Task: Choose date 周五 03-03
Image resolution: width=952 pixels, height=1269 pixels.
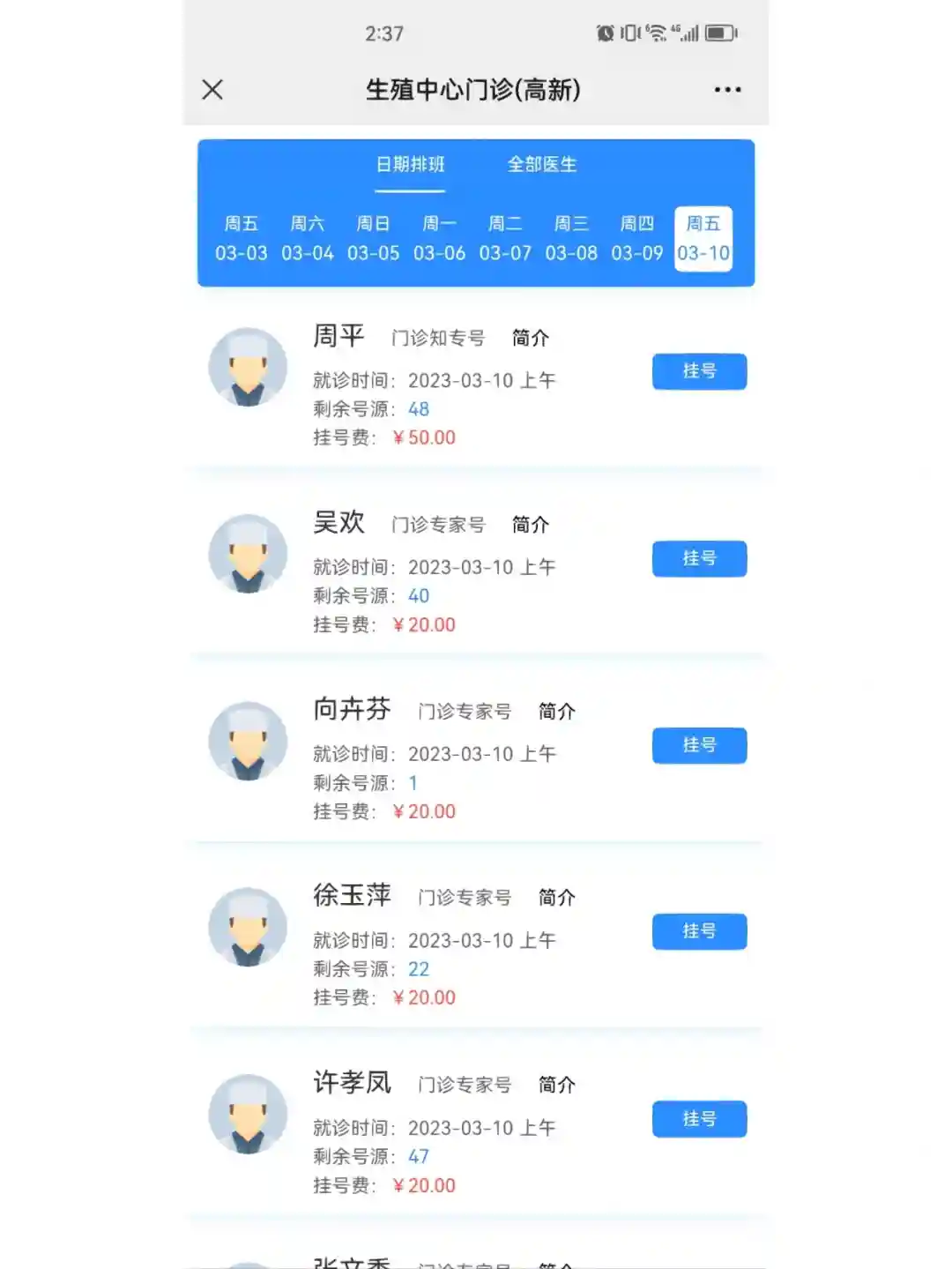Action: [241, 239]
